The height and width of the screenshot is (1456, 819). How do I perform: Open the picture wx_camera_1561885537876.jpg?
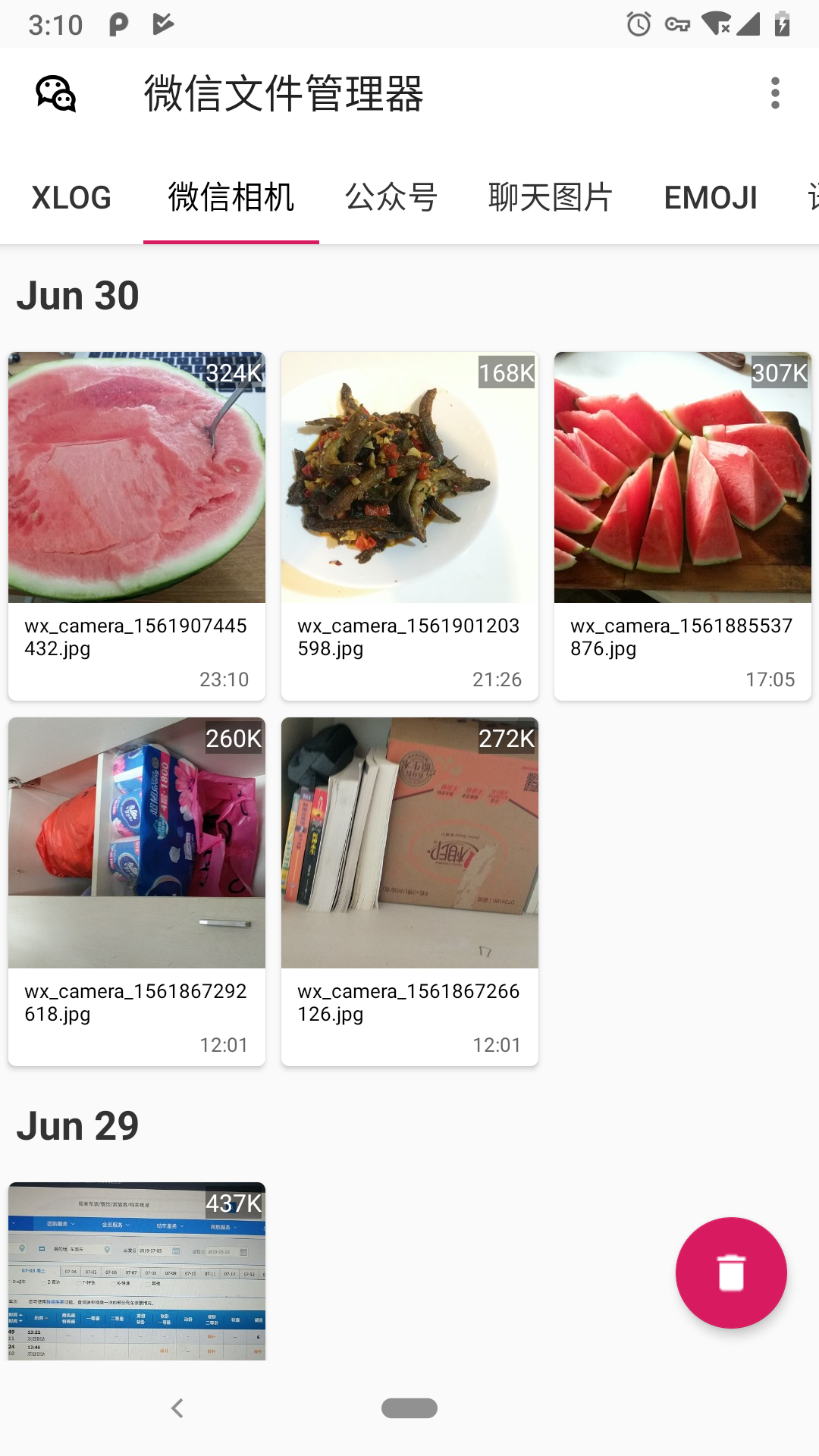[682, 478]
